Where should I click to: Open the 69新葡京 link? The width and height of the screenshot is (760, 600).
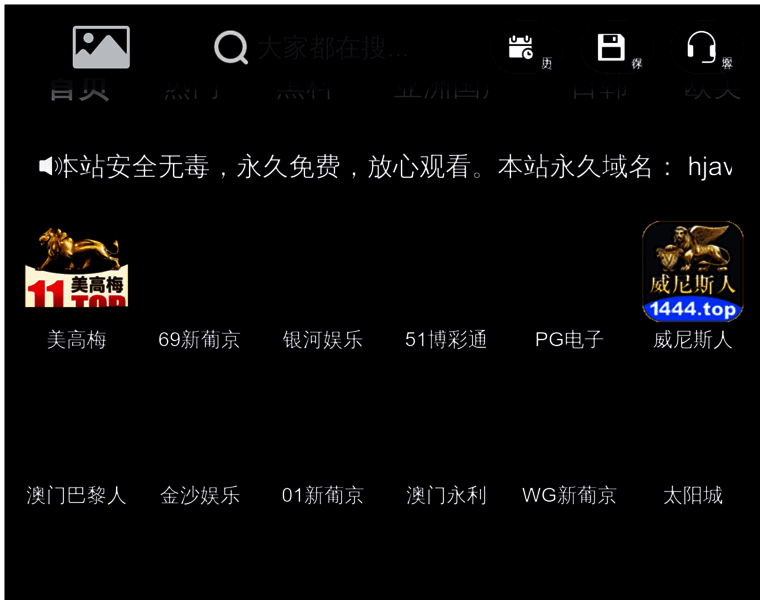[x=199, y=339]
